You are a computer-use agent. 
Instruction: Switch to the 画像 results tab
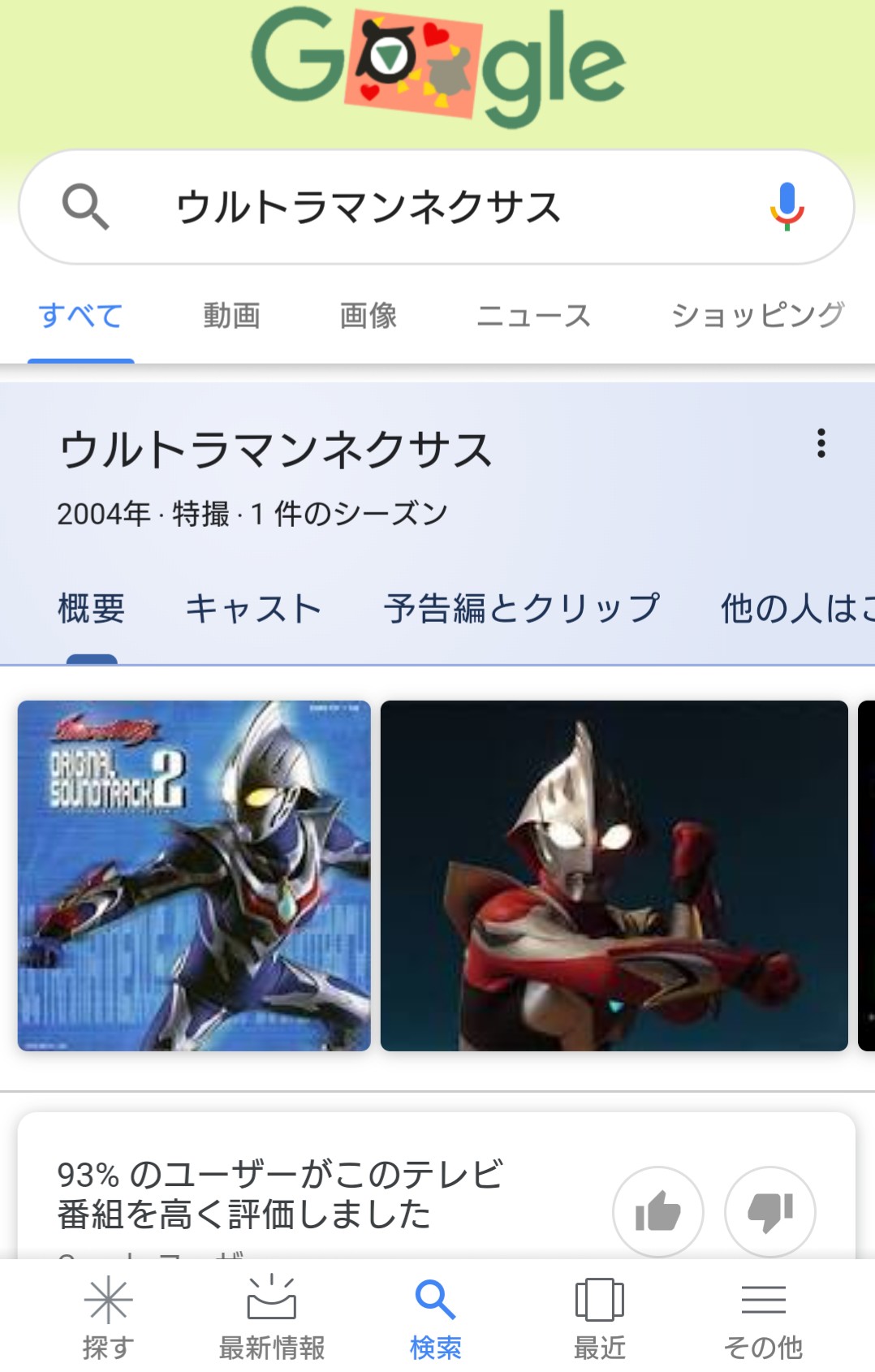point(368,315)
